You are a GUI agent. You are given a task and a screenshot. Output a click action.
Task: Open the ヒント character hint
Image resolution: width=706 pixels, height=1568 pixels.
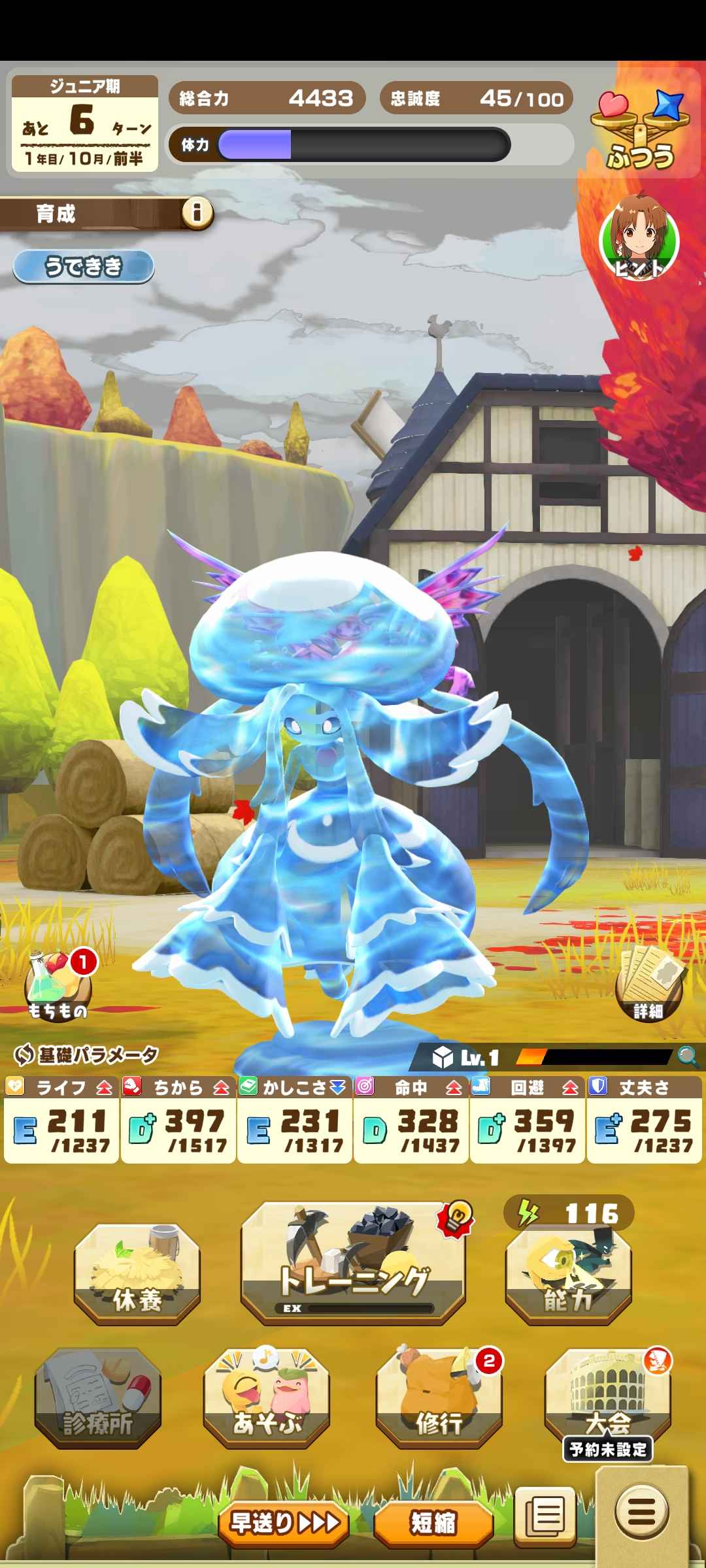(x=639, y=240)
